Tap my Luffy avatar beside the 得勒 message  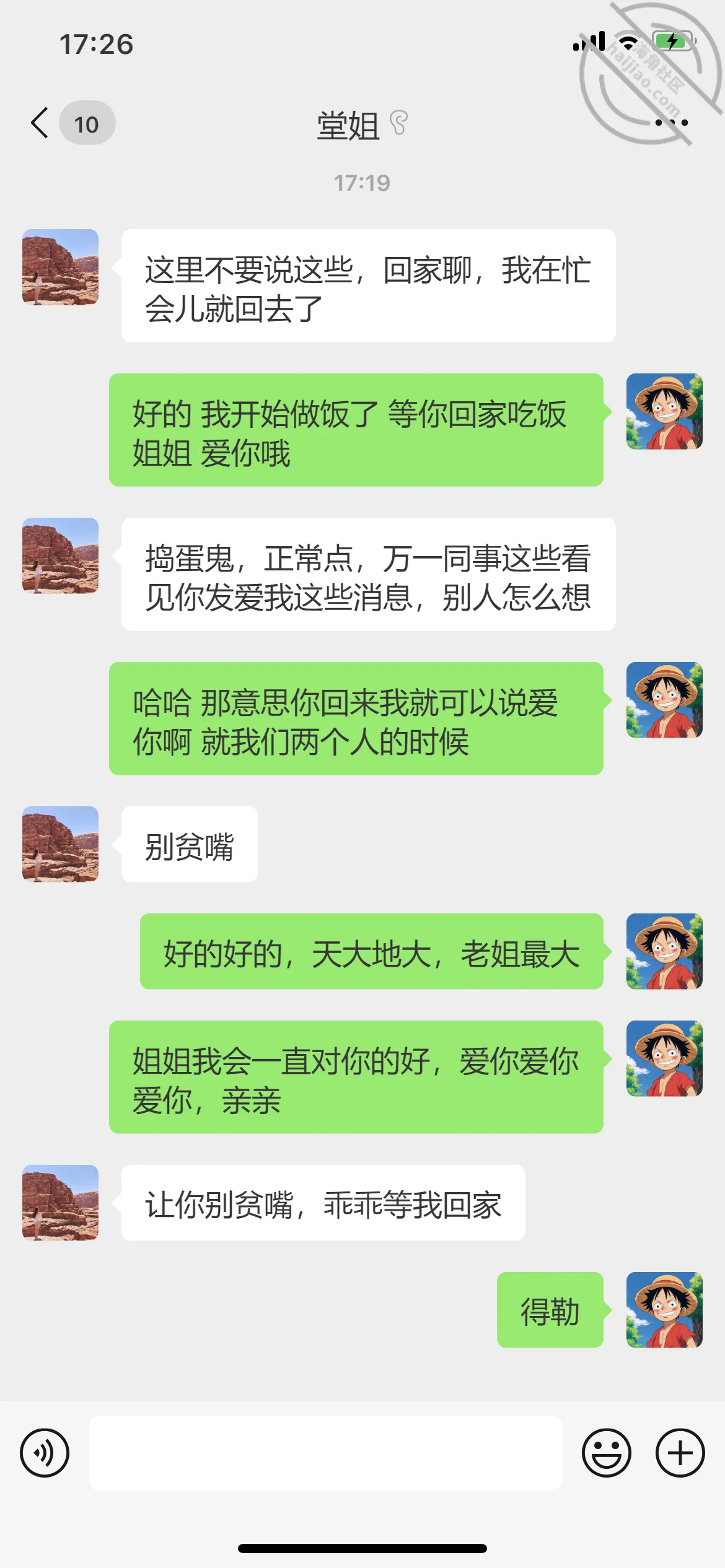click(664, 1310)
